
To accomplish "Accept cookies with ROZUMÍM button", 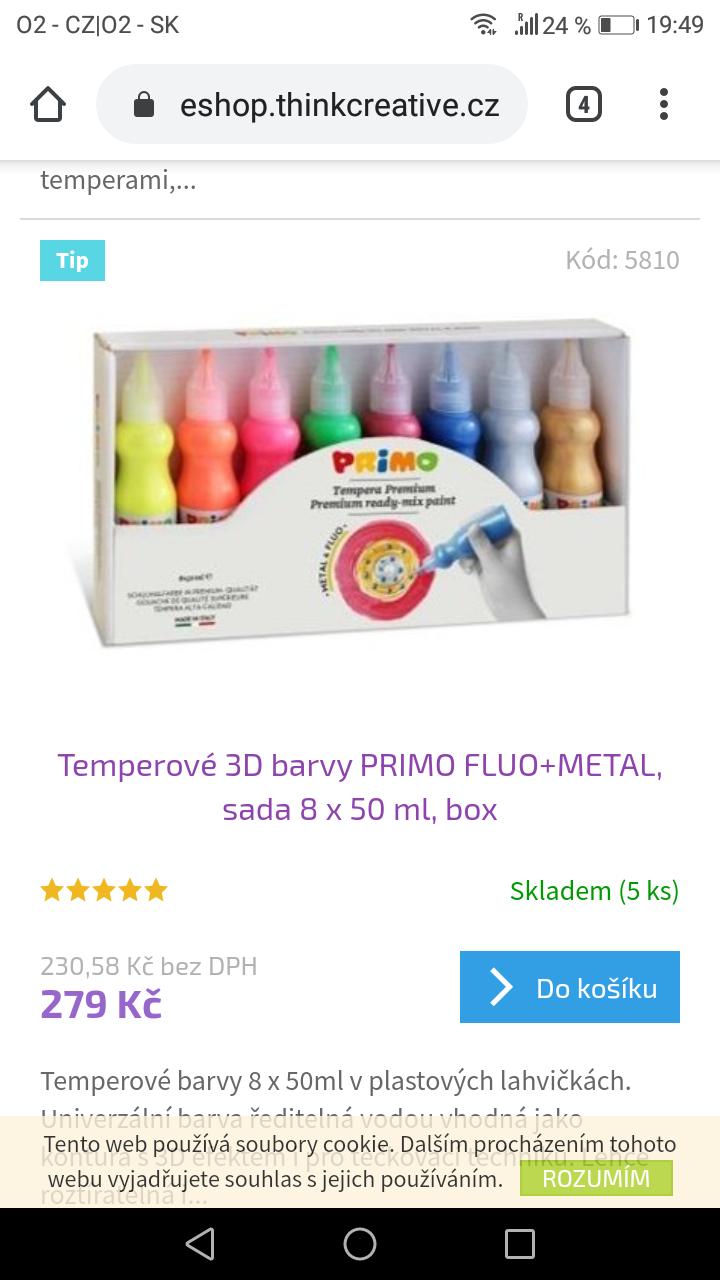I will pos(596,1178).
